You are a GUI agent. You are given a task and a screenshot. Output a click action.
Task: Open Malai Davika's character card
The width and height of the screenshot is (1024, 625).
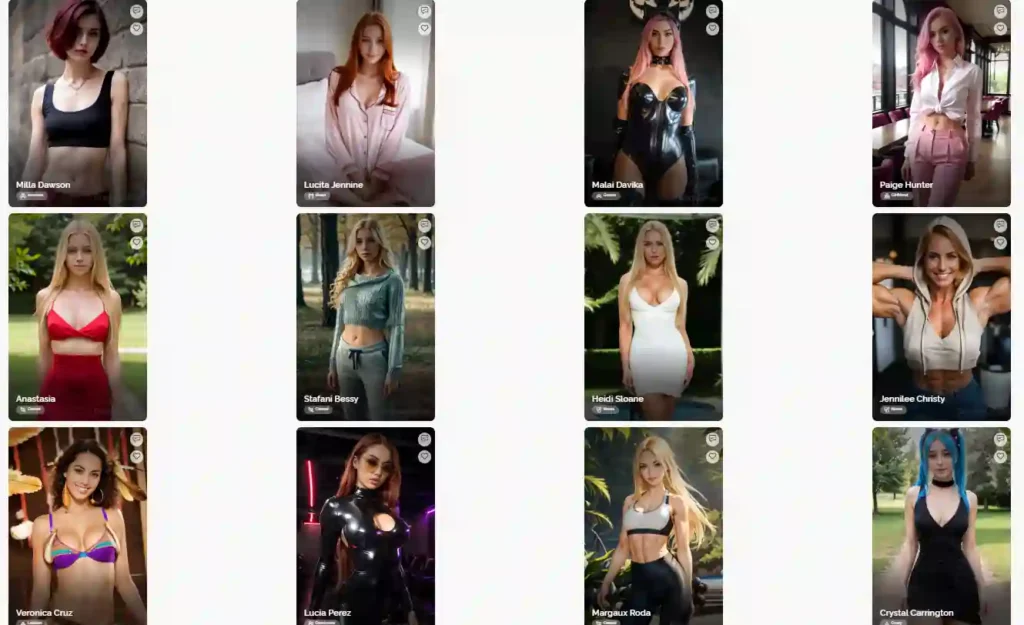[653, 110]
